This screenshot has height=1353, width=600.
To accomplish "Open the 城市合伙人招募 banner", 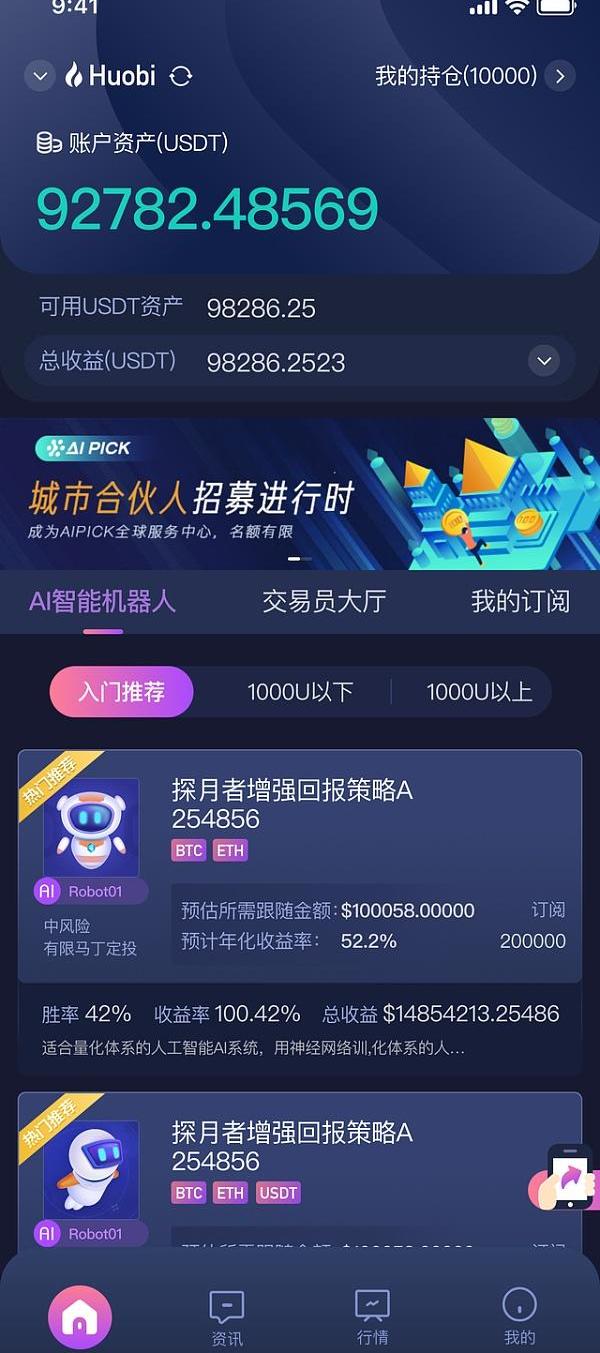I will [x=300, y=494].
